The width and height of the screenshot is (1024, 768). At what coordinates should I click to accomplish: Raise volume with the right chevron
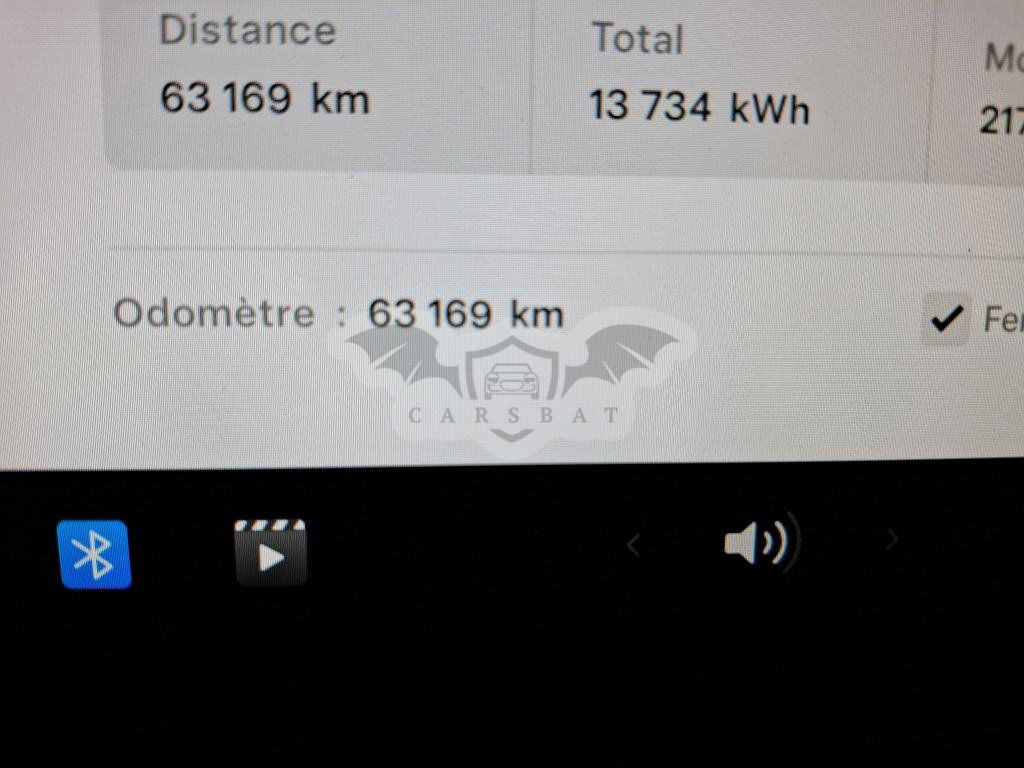pyautogui.click(x=892, y=540)
